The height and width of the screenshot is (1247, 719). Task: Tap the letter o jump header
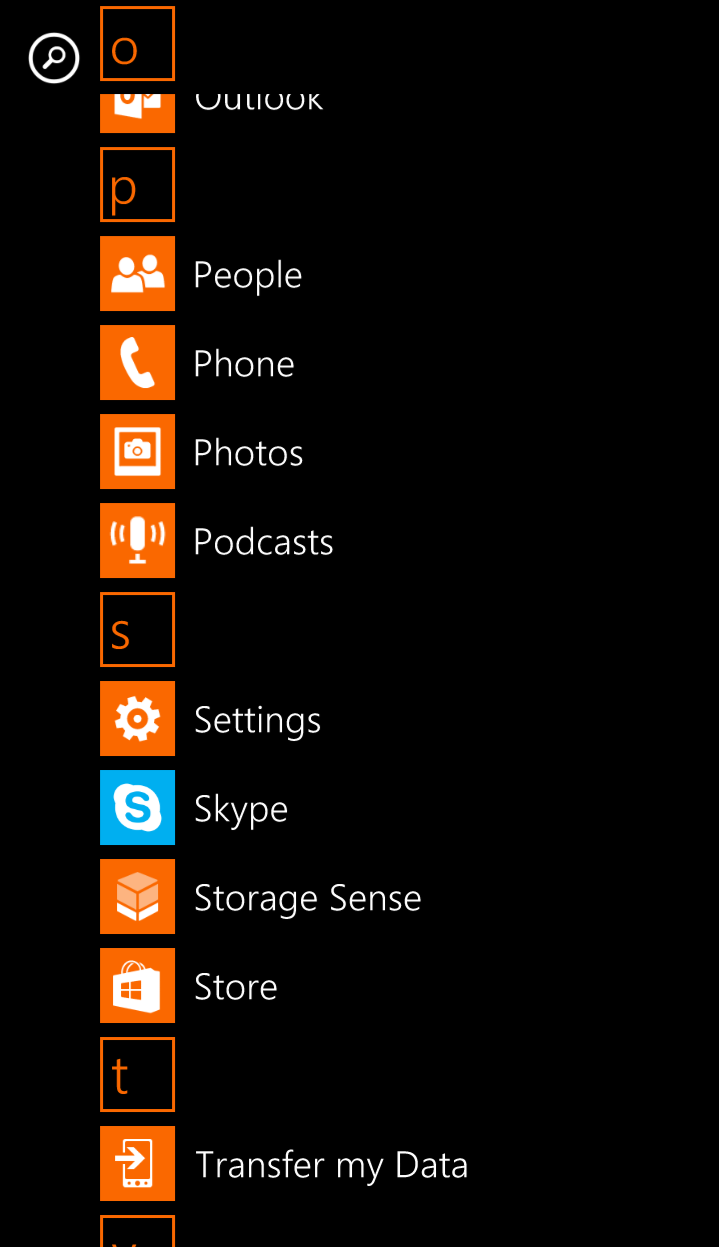click(137, 43)
